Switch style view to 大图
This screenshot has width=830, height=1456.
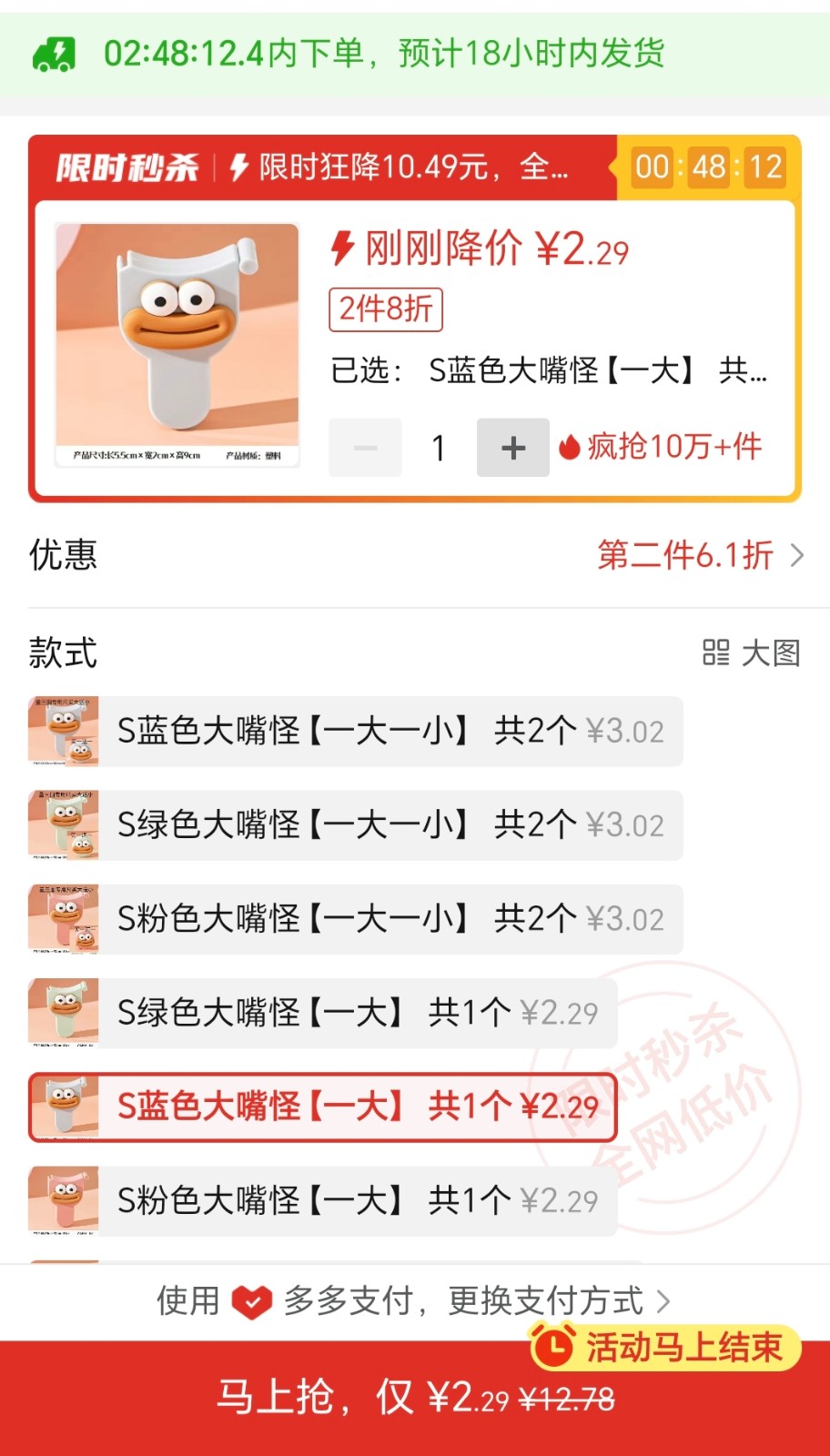tap(752, 652)
